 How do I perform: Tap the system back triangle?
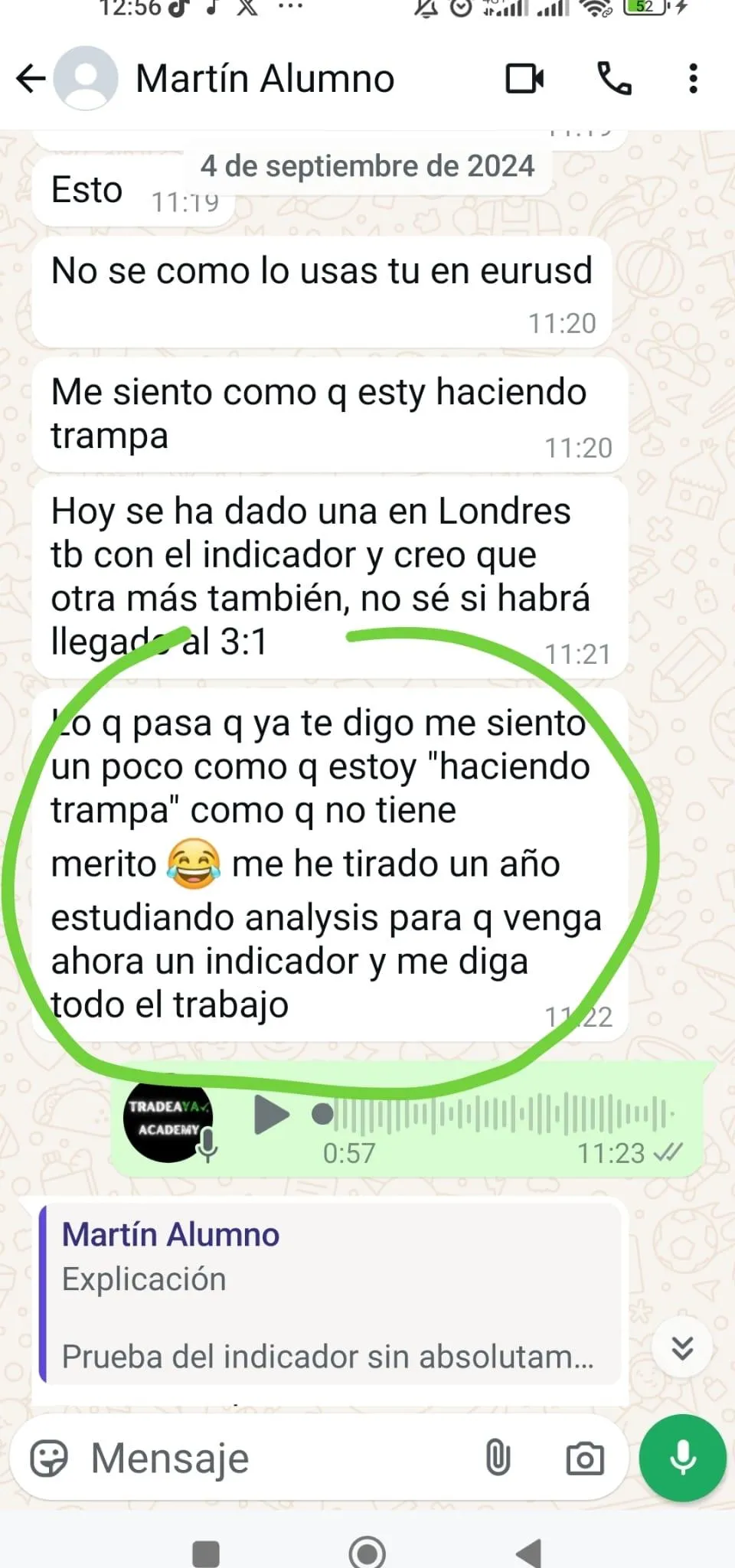click(528, 1553)
